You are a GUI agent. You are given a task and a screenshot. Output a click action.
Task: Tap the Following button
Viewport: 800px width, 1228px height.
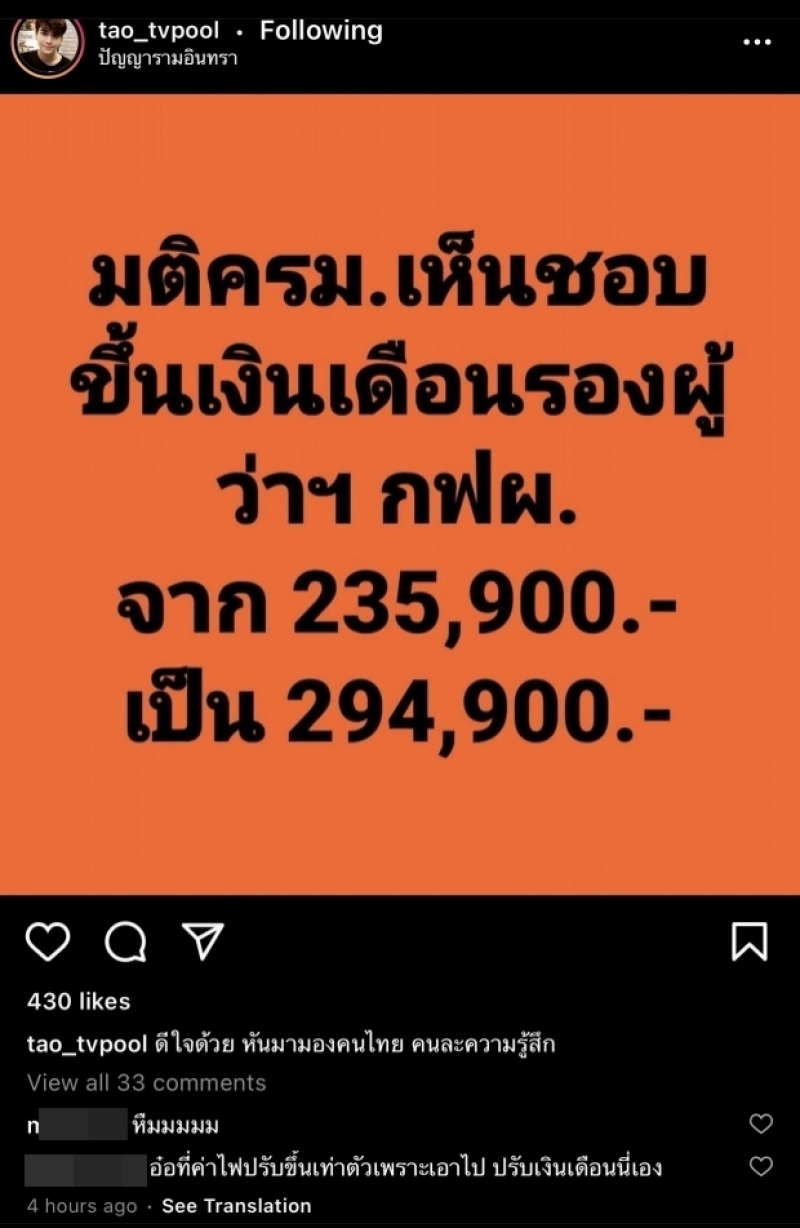321,31
